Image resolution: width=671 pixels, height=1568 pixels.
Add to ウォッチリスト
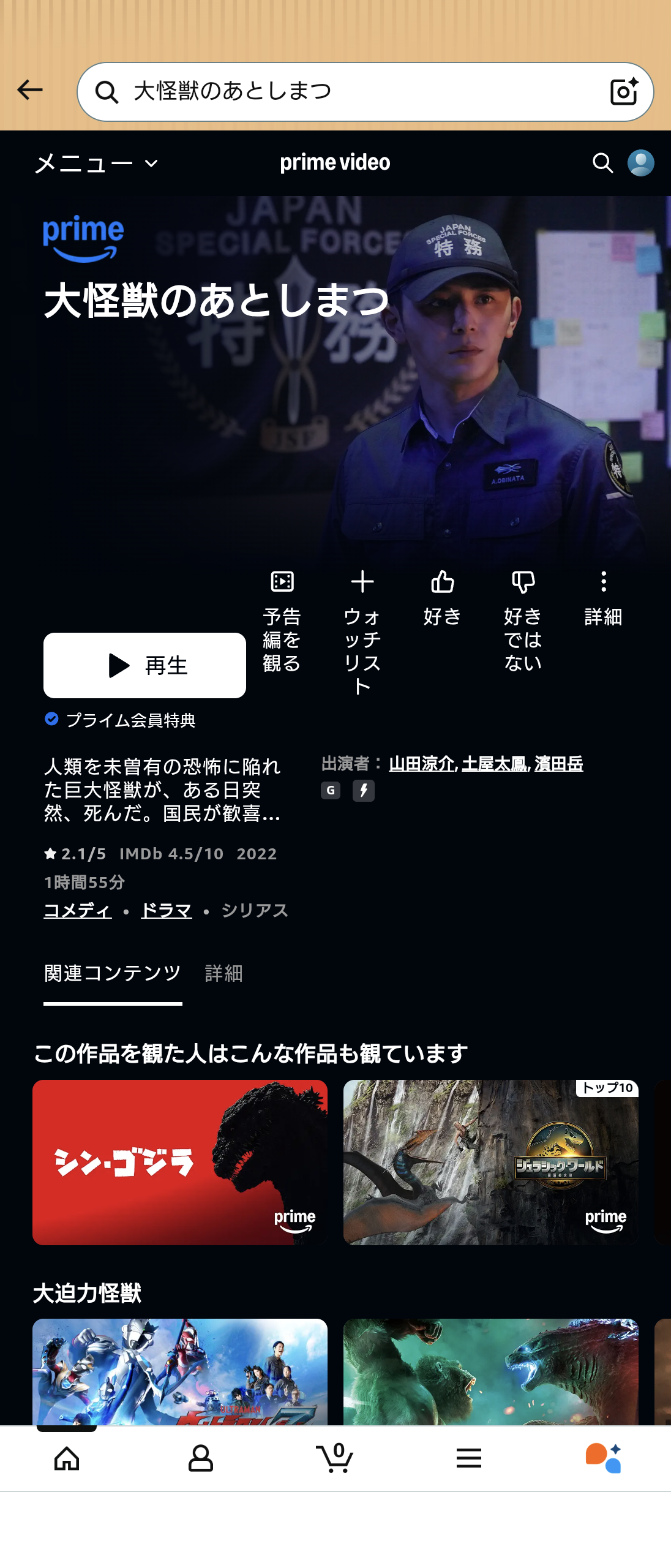pyautogui.click(x=362, y=632)
